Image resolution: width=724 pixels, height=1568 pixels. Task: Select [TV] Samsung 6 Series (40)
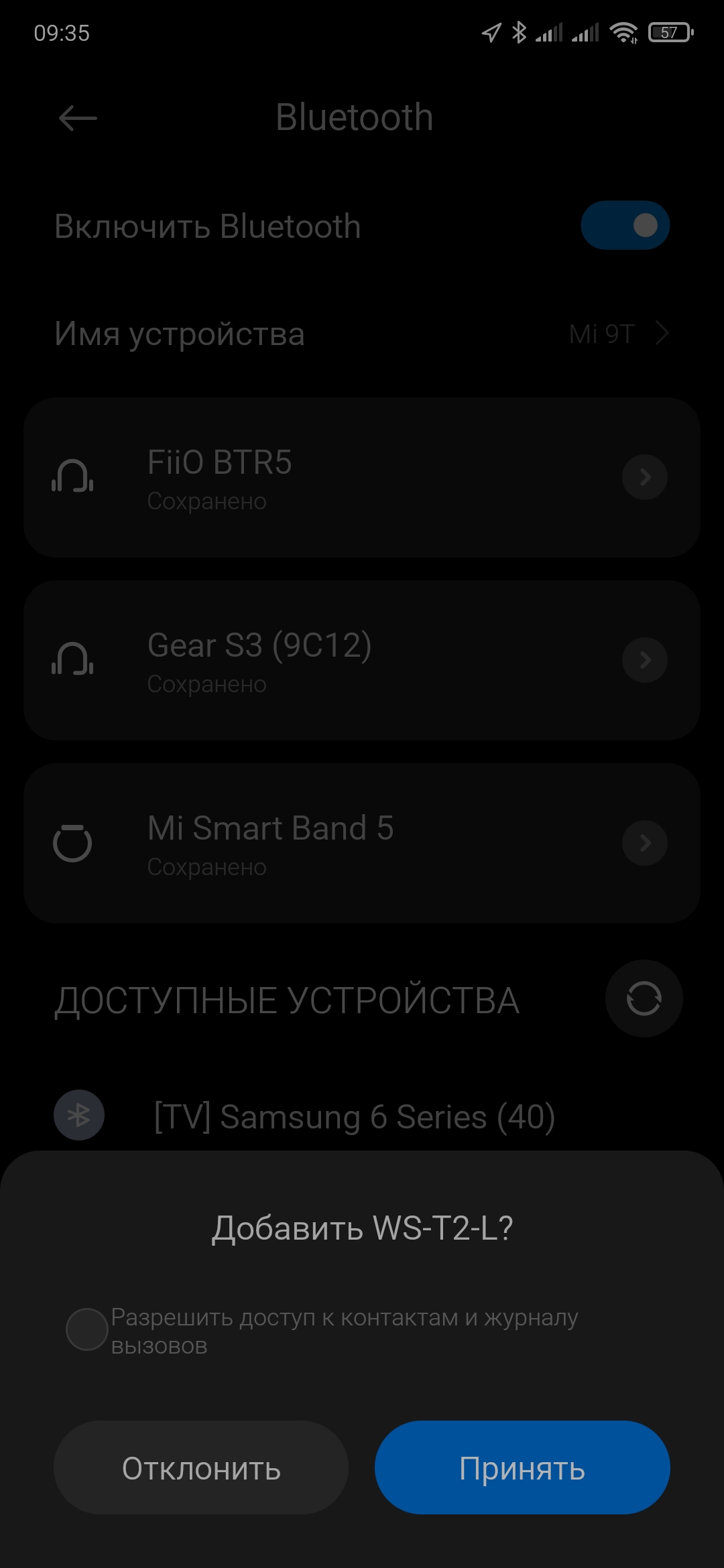[x=354, y=1116]
